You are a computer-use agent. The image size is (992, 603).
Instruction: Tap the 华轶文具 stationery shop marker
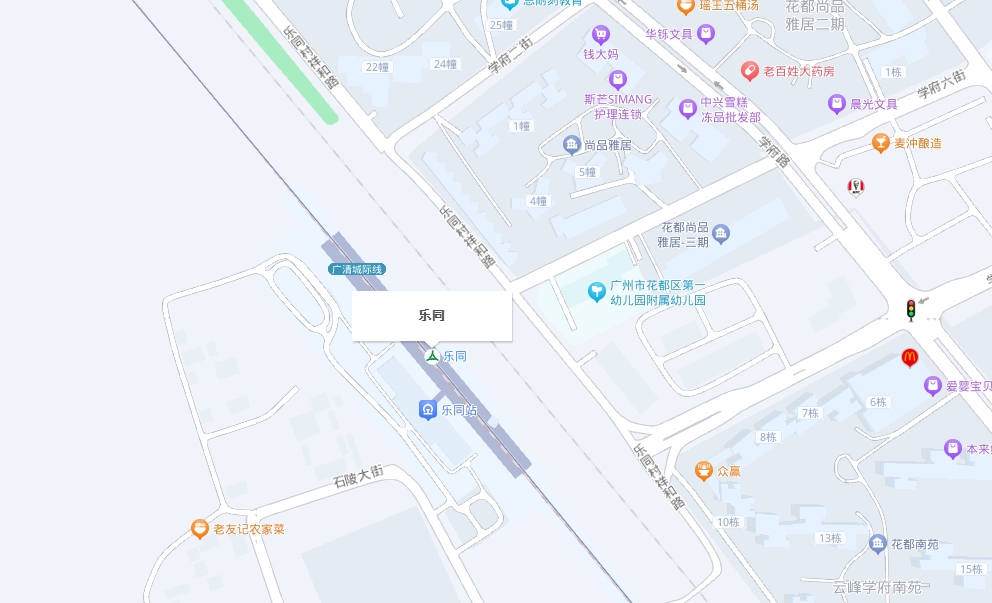click(706, 34)
